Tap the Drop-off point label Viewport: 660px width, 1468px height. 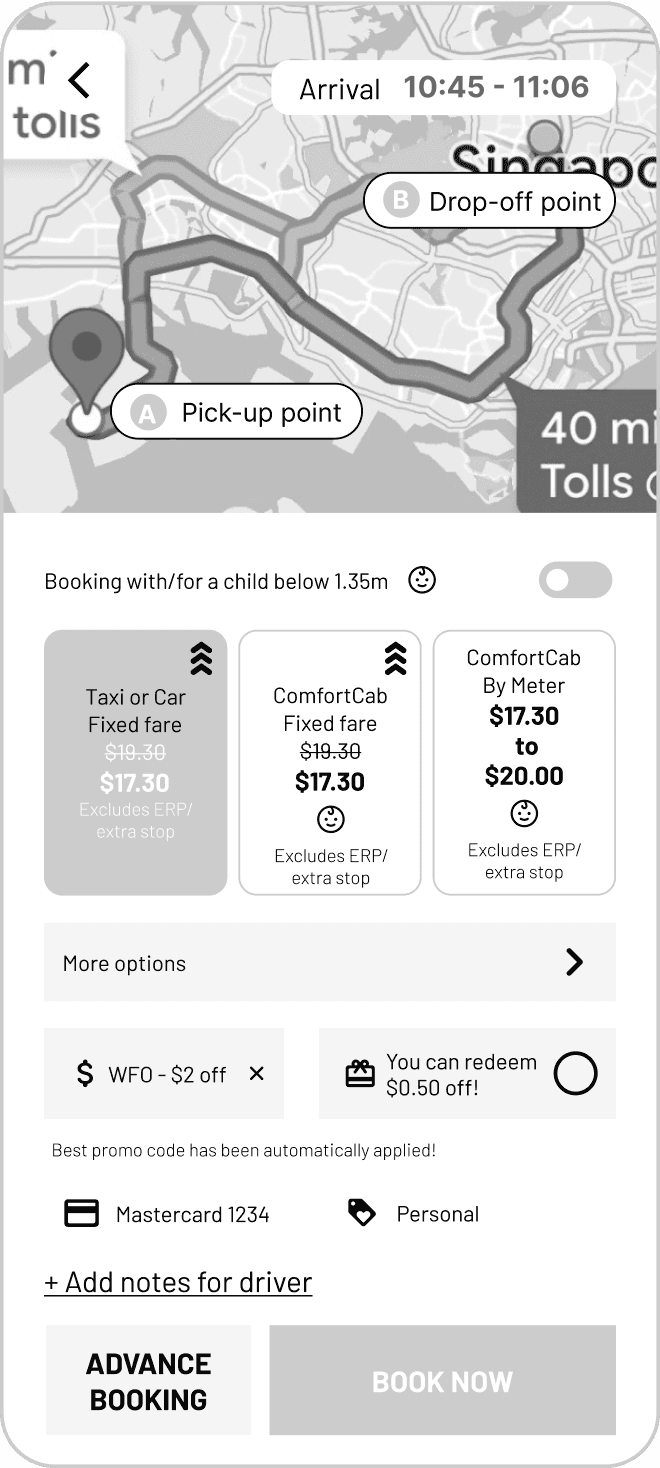tap(489, 201)
